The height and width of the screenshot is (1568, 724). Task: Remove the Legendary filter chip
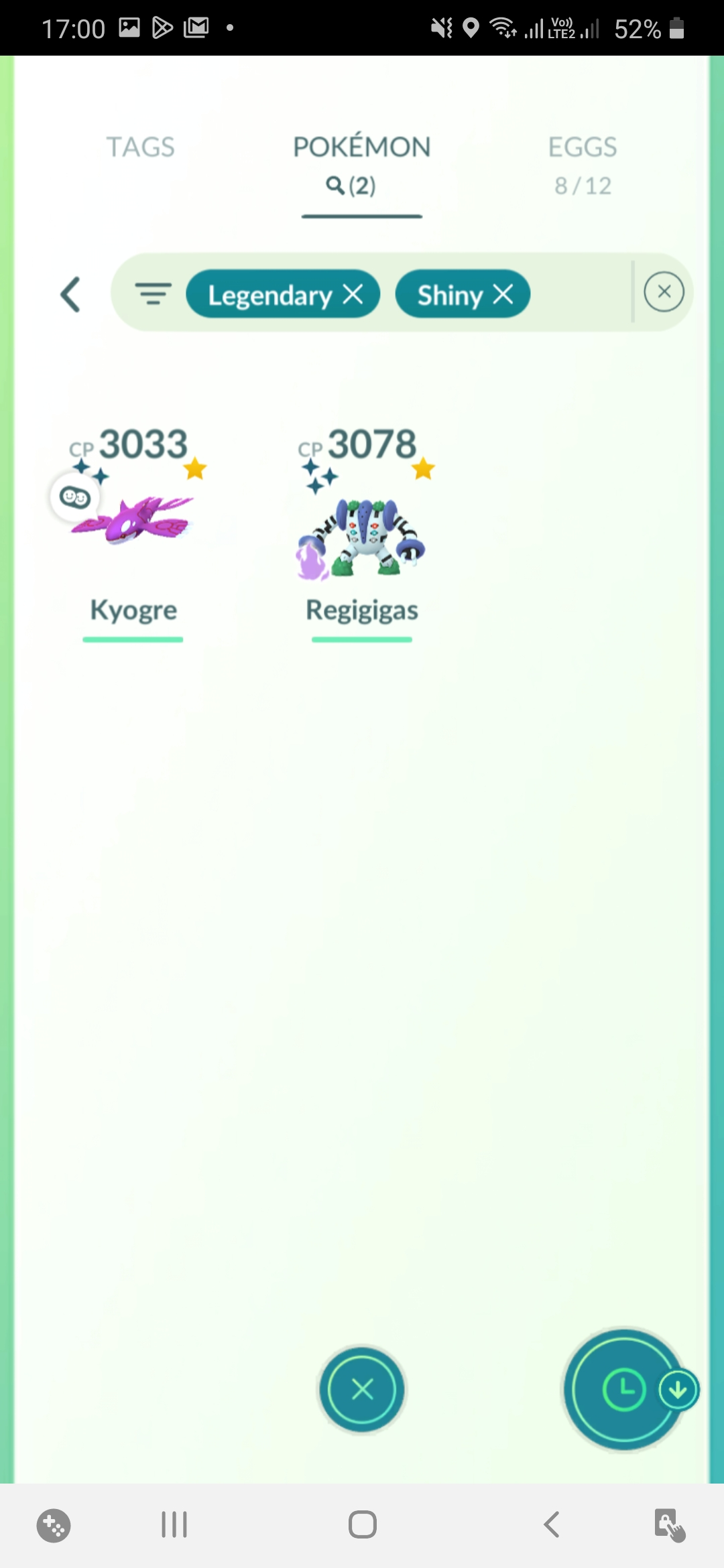[x=353, y=293]
